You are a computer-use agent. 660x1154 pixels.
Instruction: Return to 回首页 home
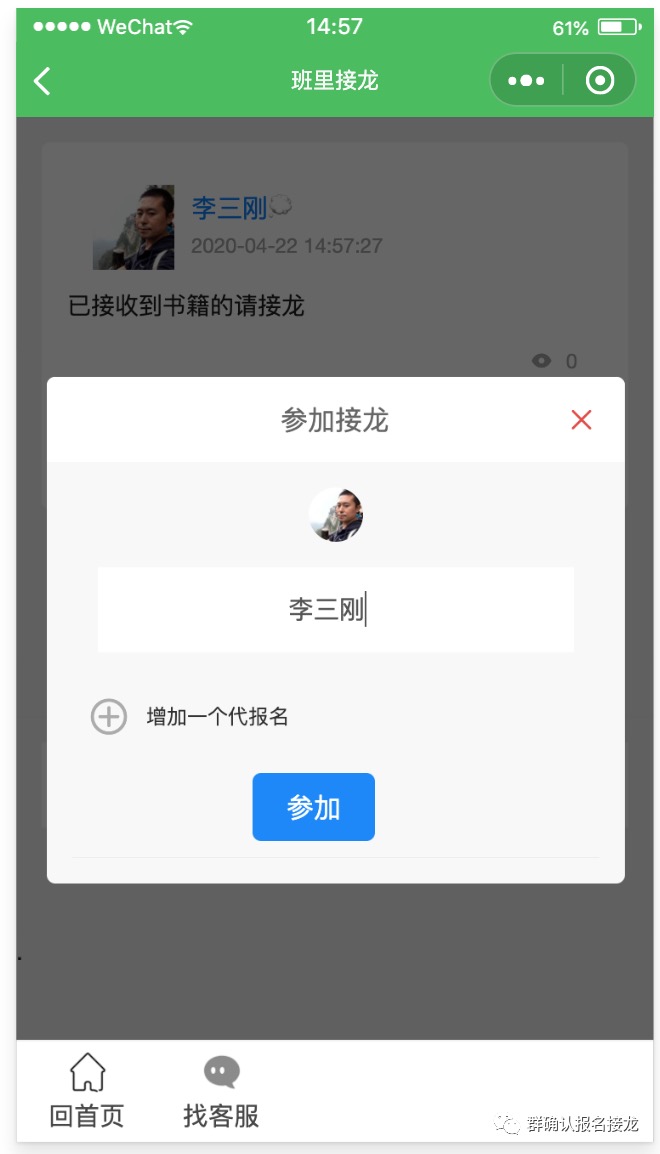(x=87, y=1091)
